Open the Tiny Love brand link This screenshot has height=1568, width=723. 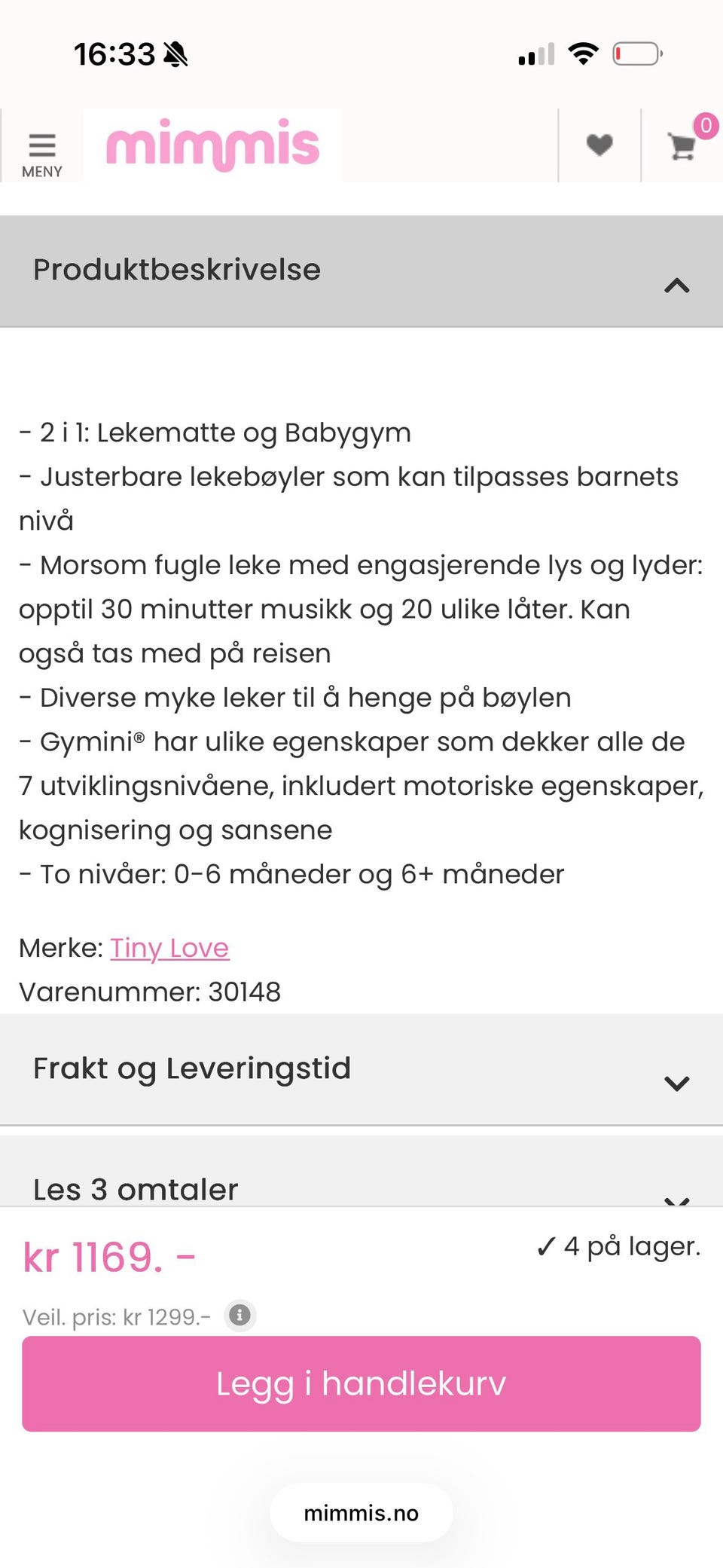(169, 949)
